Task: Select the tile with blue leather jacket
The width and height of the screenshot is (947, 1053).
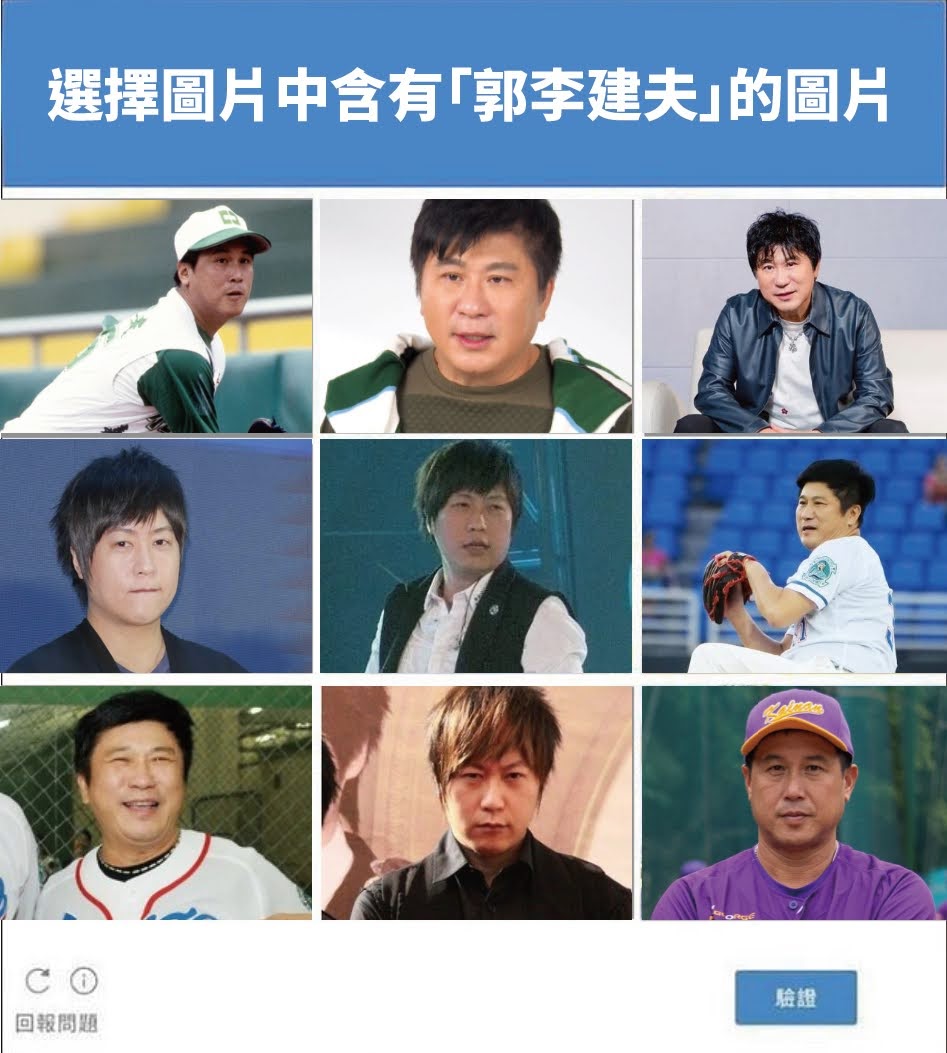Action: click(794, 316)
